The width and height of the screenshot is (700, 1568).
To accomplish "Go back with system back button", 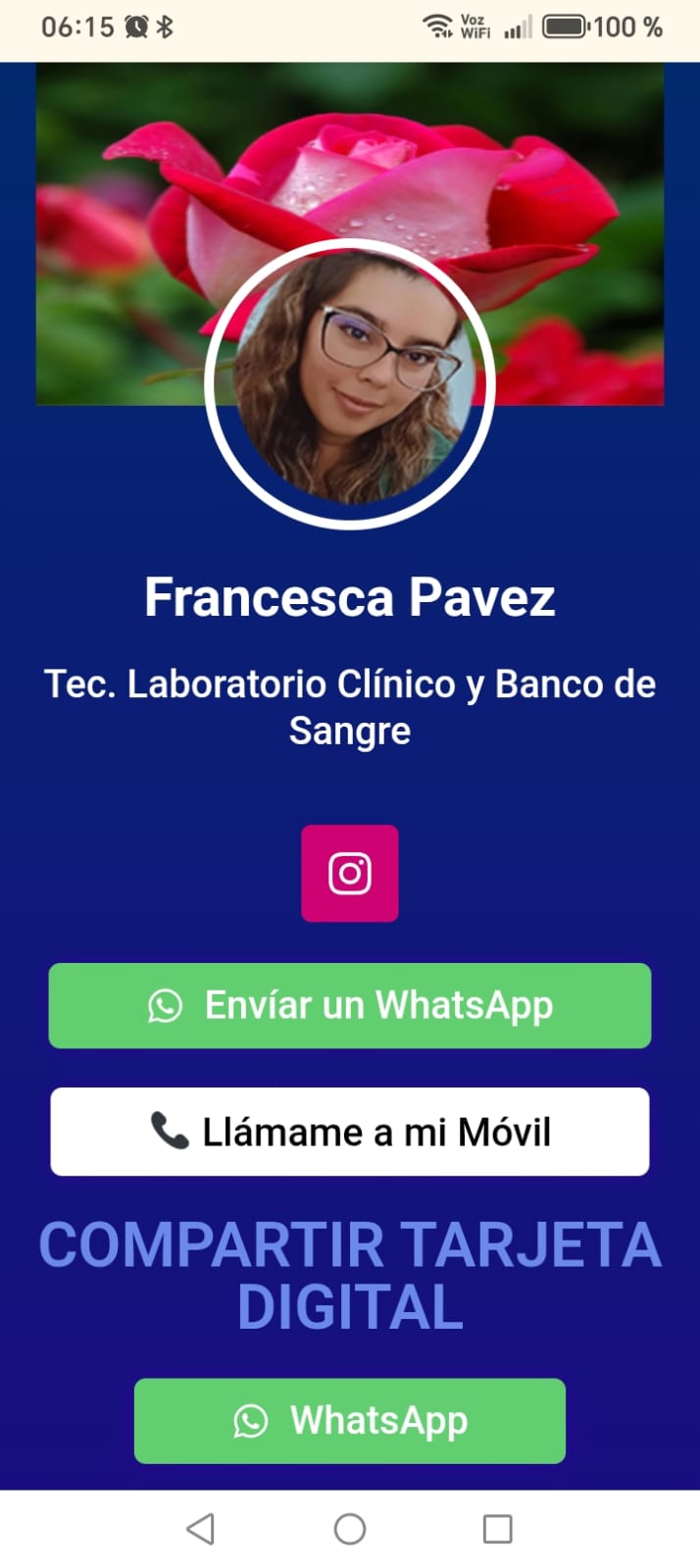I will pyautogui.click(x=201, y=1528).
